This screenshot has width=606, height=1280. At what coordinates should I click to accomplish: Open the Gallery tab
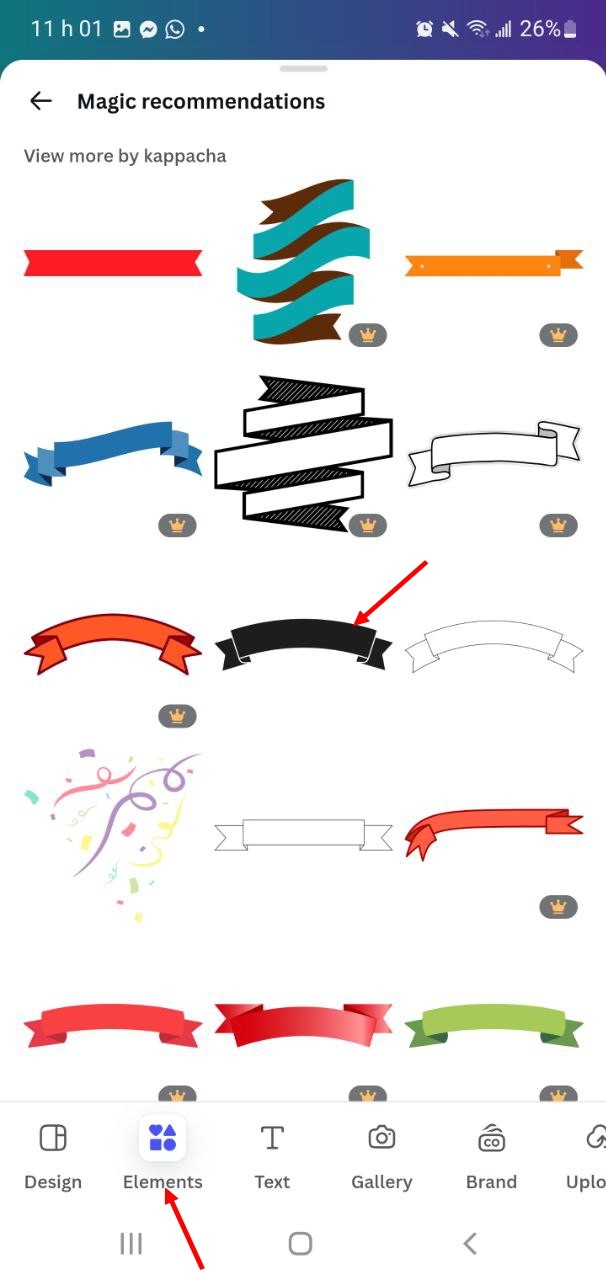coord(382,1157)
